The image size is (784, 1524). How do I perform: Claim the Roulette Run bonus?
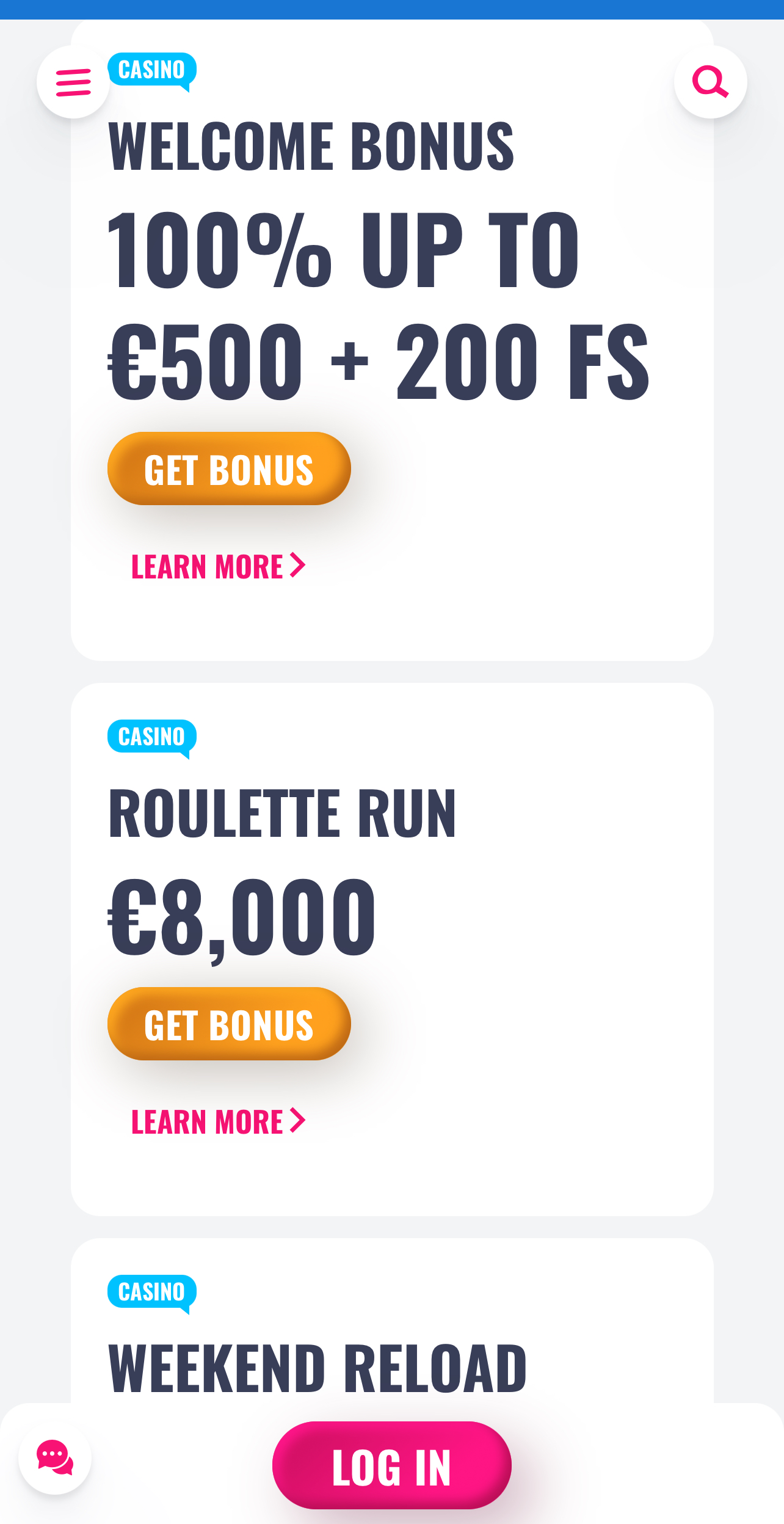click(x=229, y=1024)
